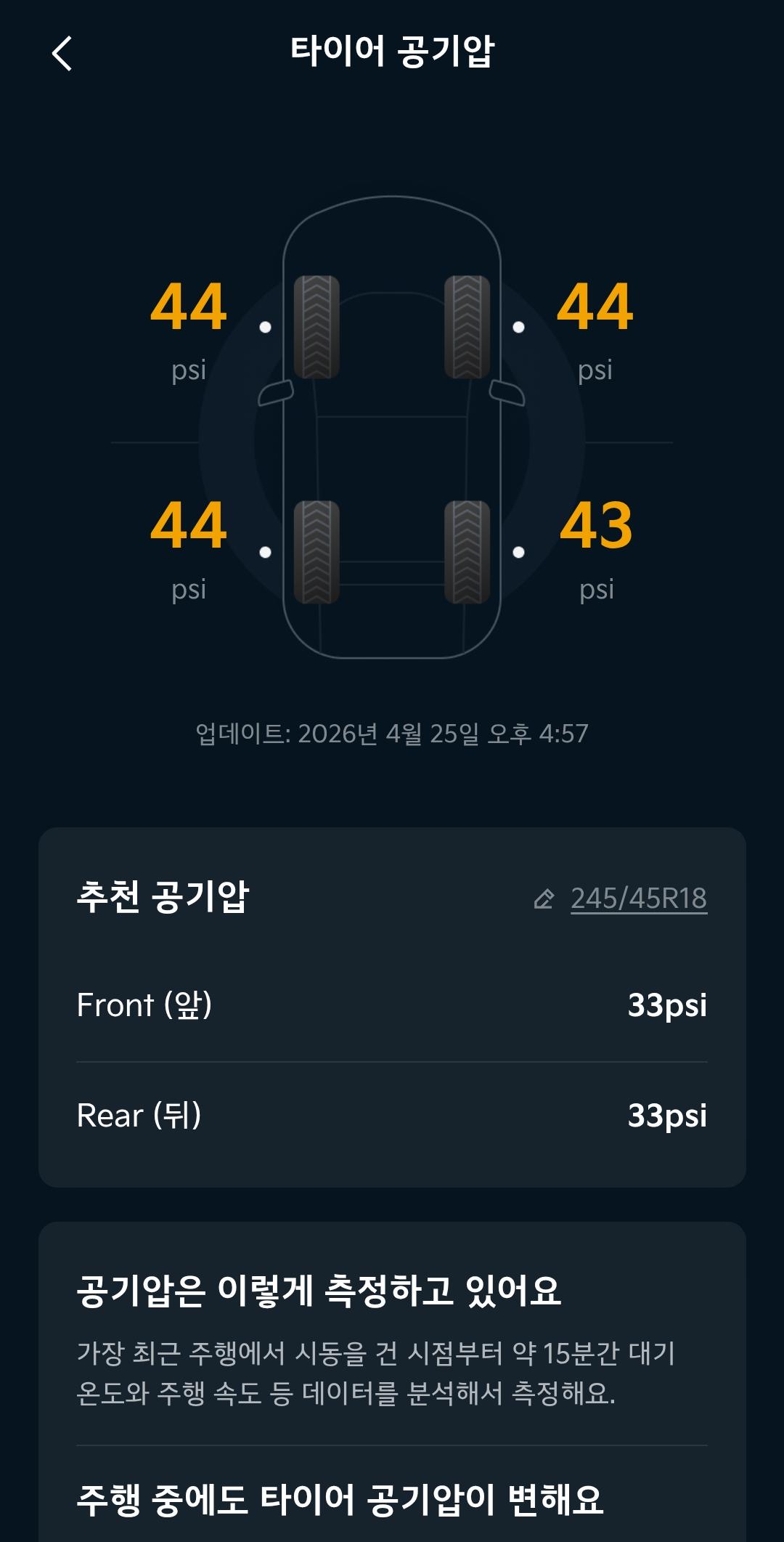
Task: Go back from the 타이어 공기압 screen
Action: [x=62, y=54]
